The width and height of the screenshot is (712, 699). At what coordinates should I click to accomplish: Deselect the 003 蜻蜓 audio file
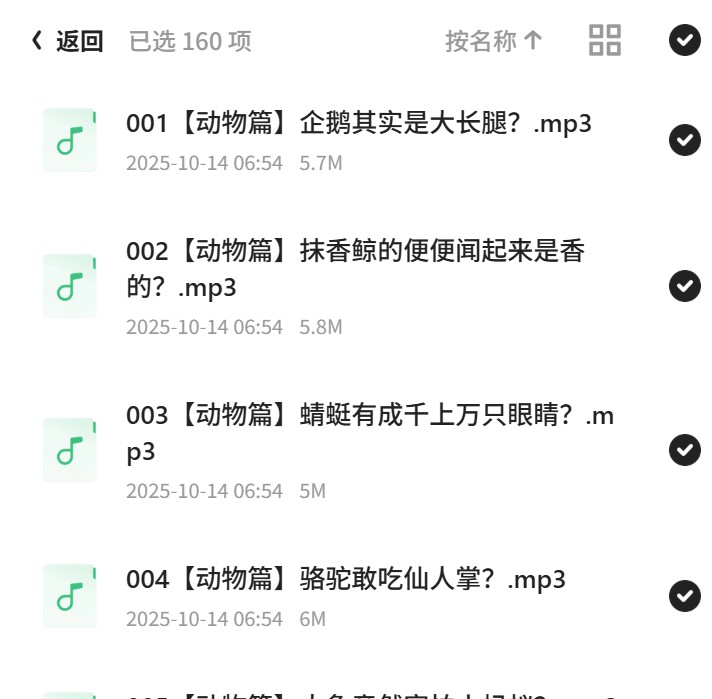(685, 450)
